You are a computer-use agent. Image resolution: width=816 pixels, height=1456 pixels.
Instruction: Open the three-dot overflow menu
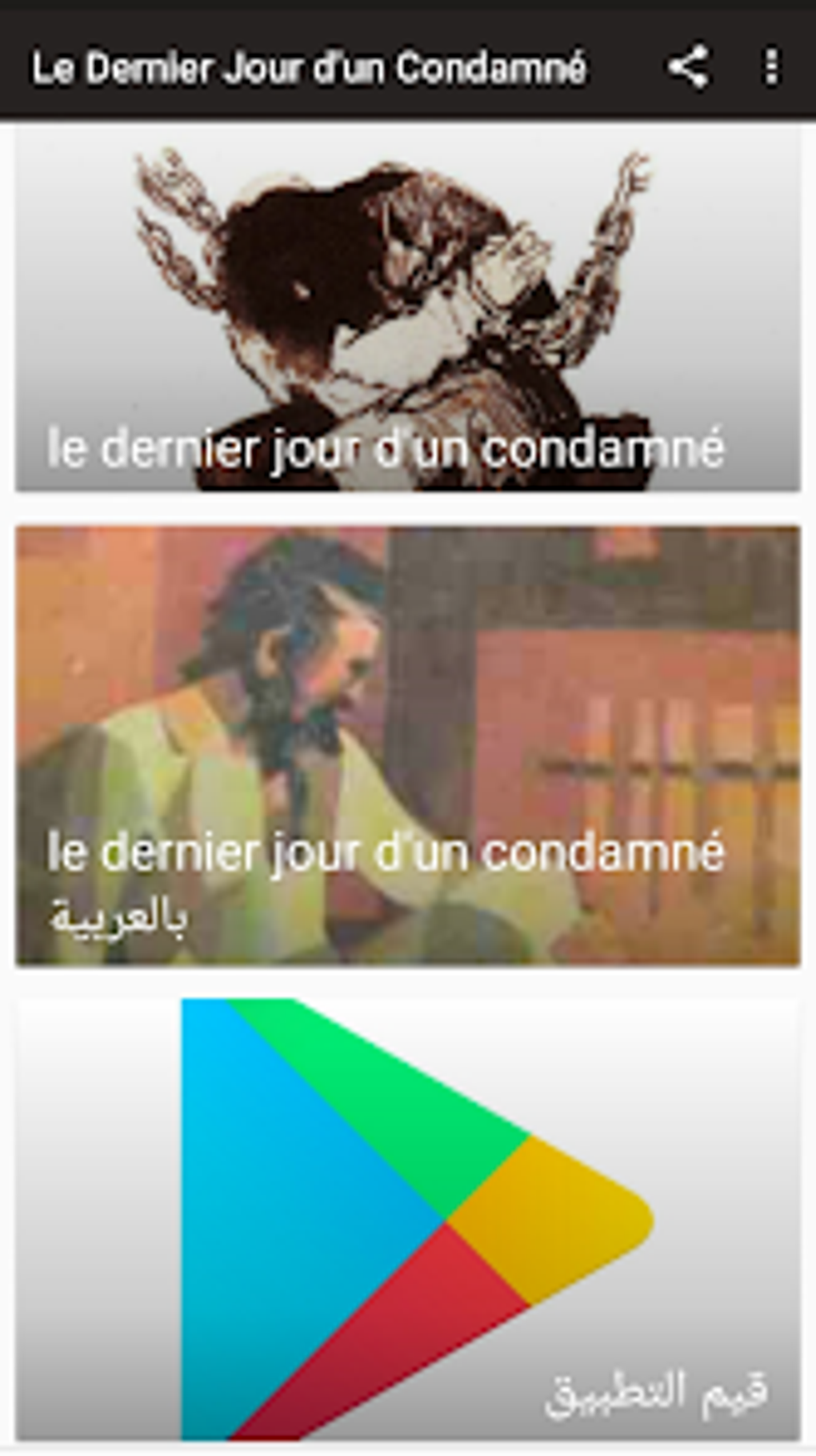coord(771,67)
